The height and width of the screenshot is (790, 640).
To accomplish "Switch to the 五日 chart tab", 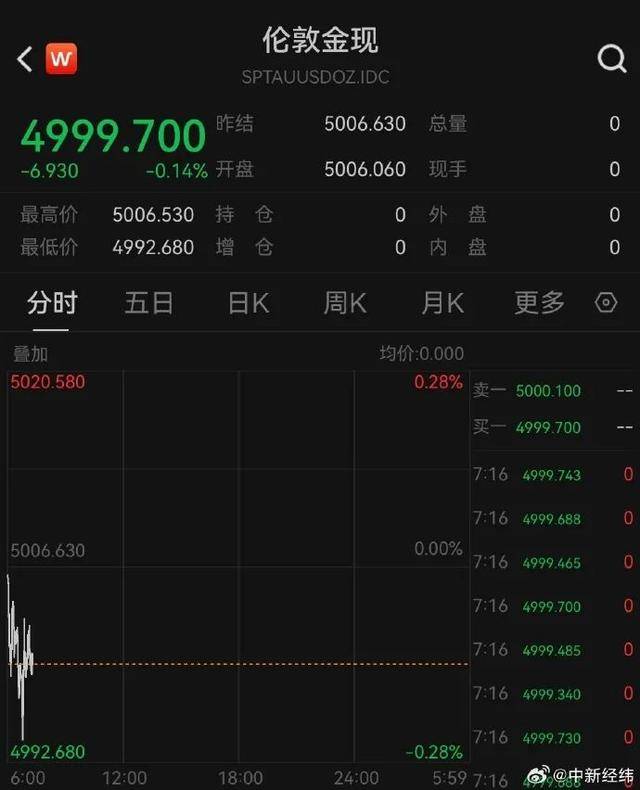I will tap(149, 303).
